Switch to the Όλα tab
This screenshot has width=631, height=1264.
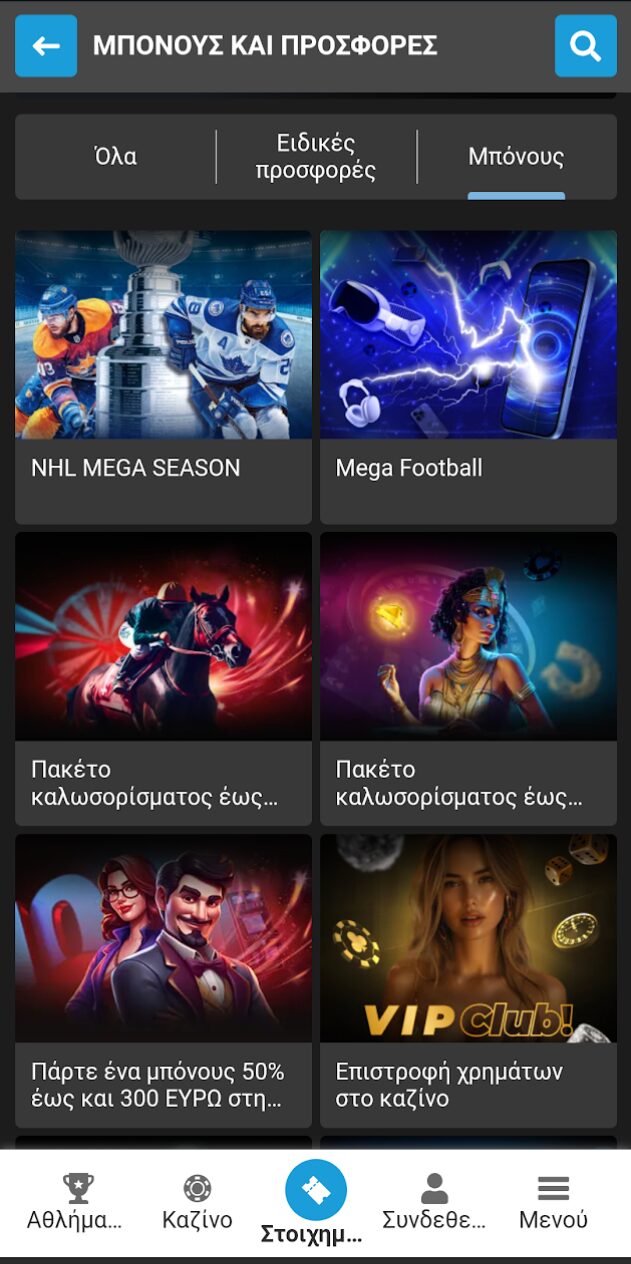coord(115,157)
